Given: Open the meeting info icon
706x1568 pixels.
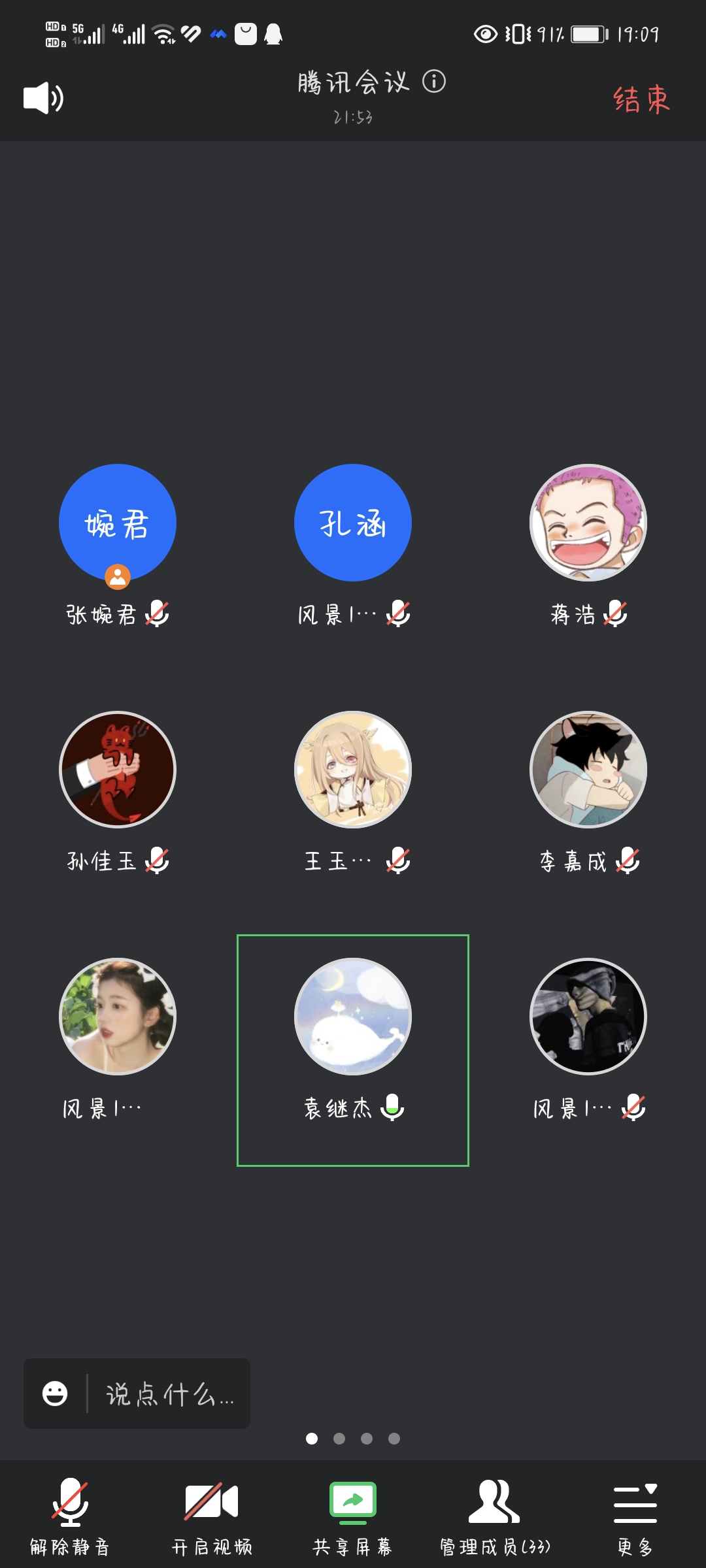Looking at the screenshot, I should [x=434, y=82].
